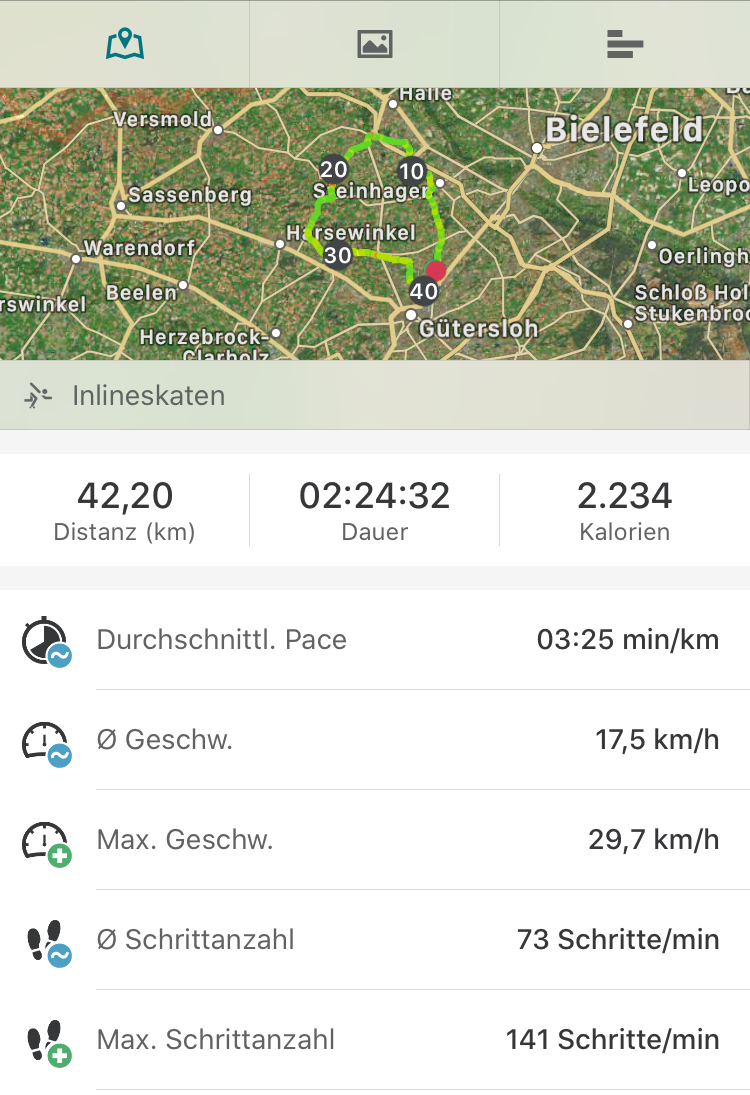Switch to the photos tab
The image size is (750, 1095).
point(375,44)
